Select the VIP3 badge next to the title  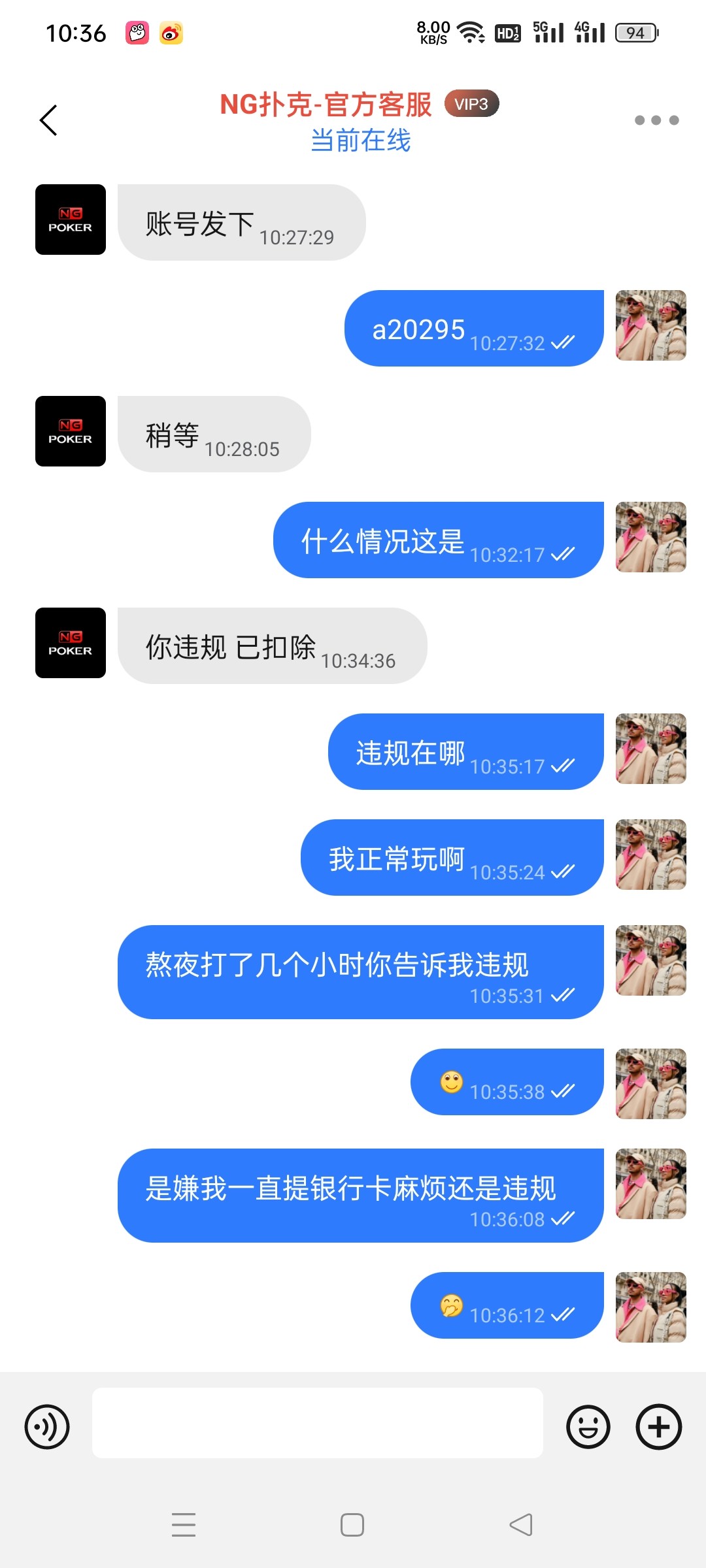pos(471,103)
